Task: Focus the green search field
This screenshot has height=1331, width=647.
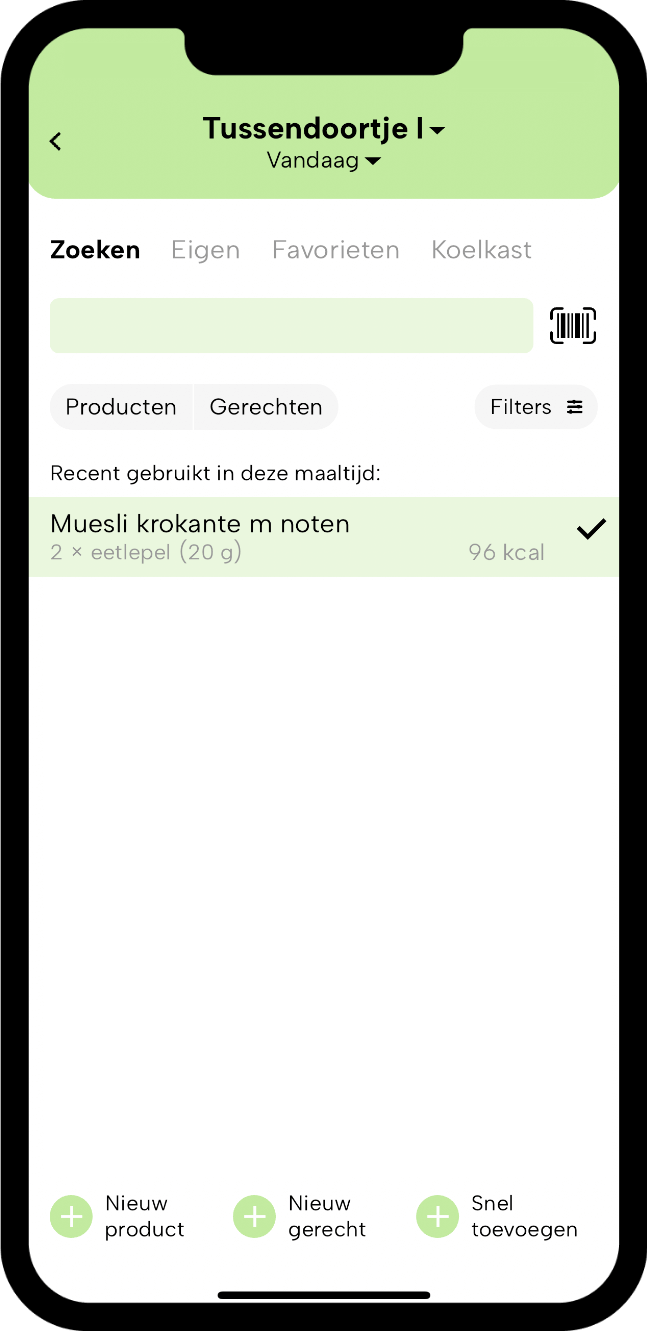Action: 291,325
